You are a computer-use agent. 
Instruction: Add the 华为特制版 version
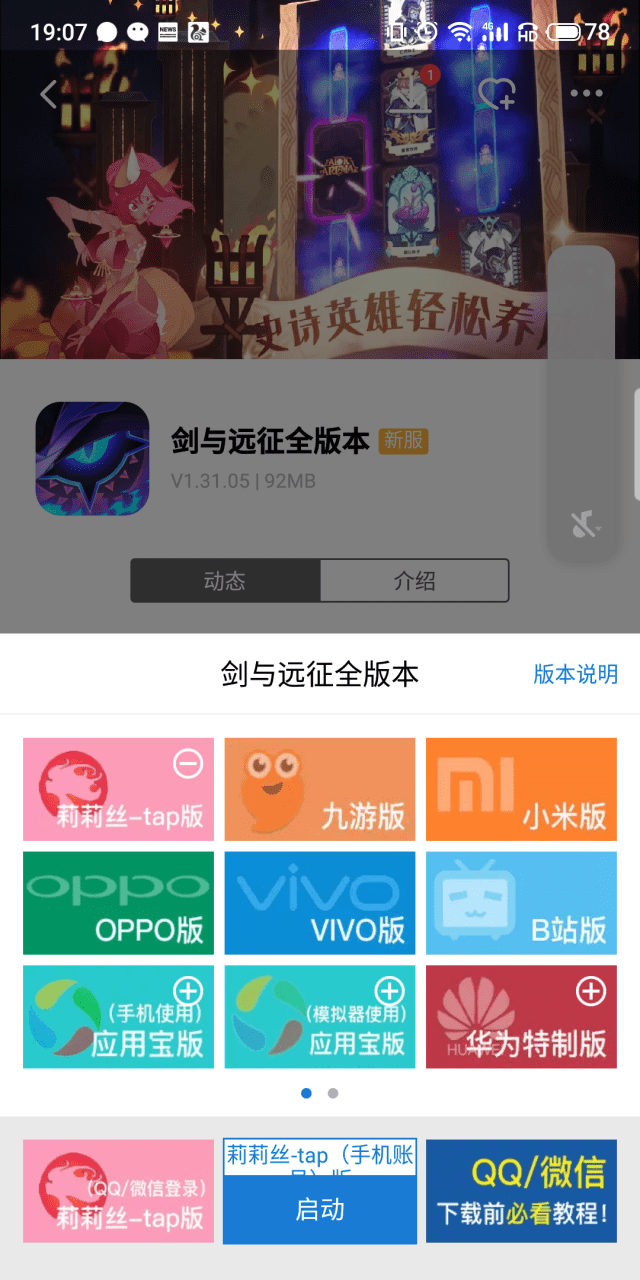pos(591,991)
